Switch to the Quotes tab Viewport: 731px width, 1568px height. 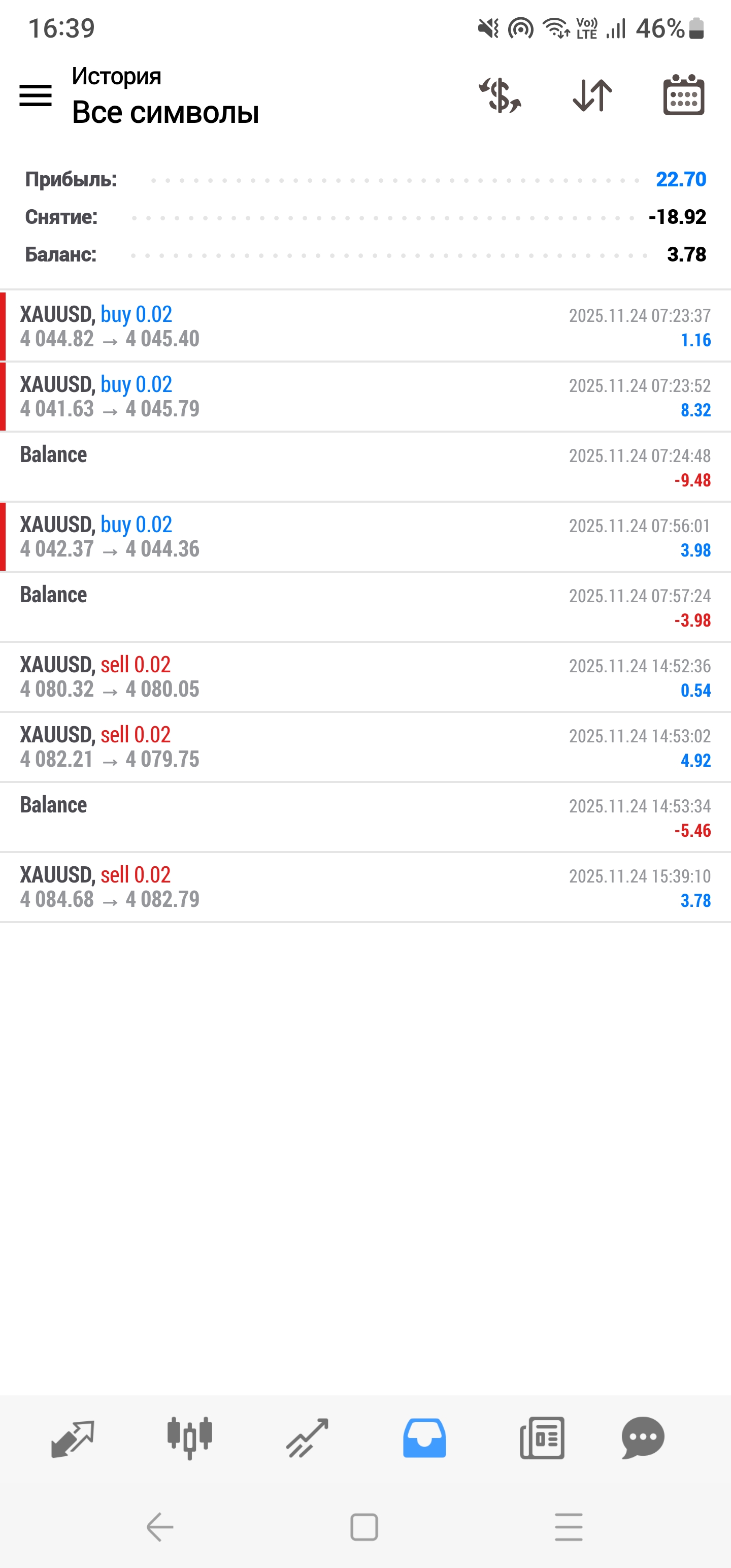pyautogui.click(x=73, y=1439)
